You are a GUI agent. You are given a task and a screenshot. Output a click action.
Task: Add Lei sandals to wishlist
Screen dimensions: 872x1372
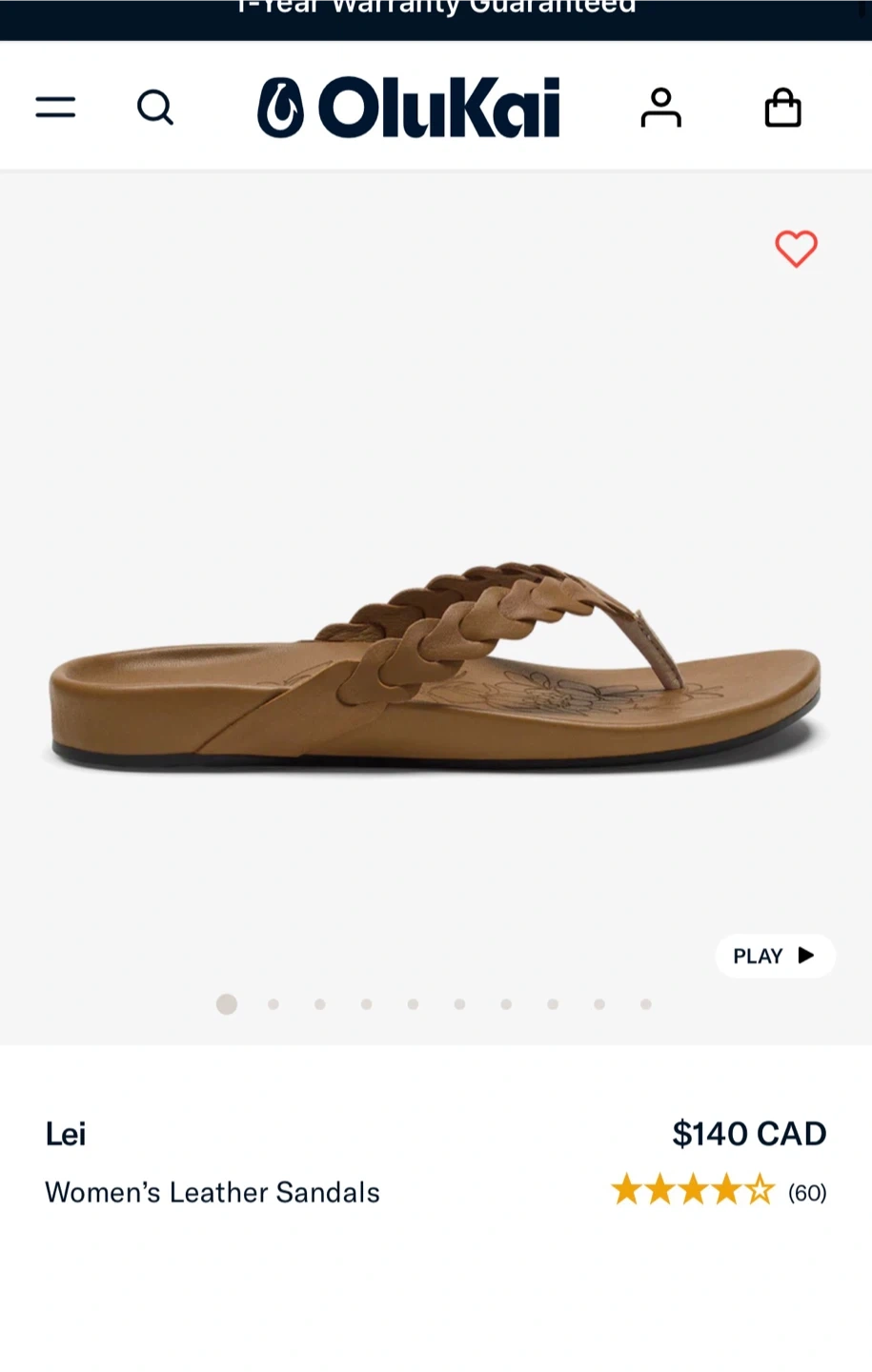796,249
